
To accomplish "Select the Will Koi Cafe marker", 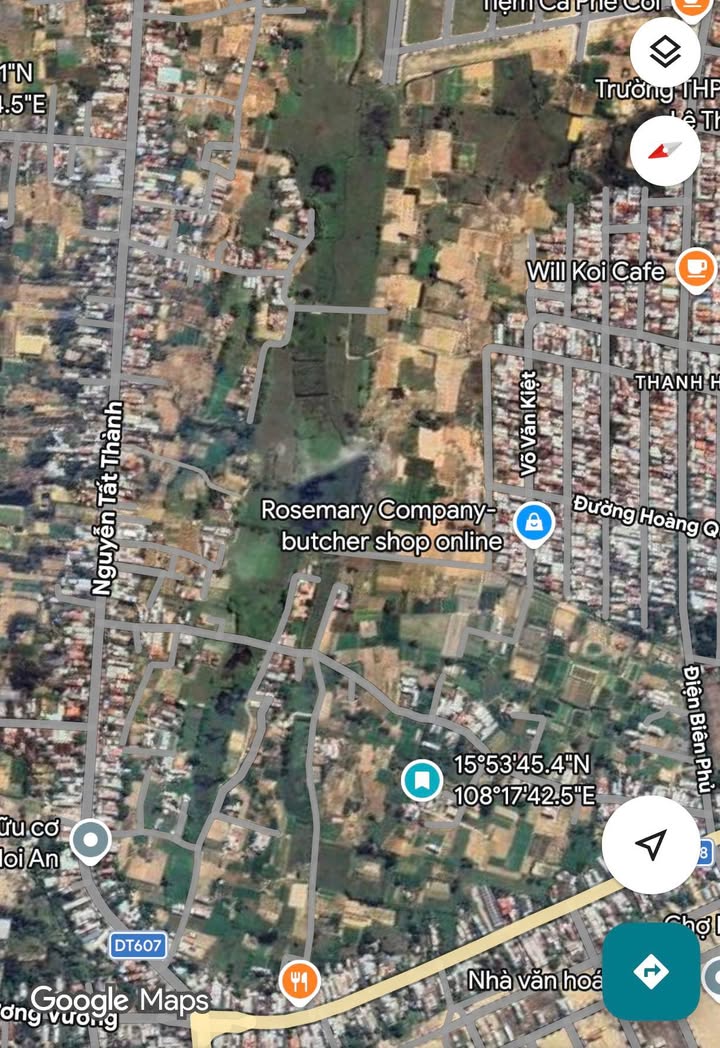I will tap(696, 269).
